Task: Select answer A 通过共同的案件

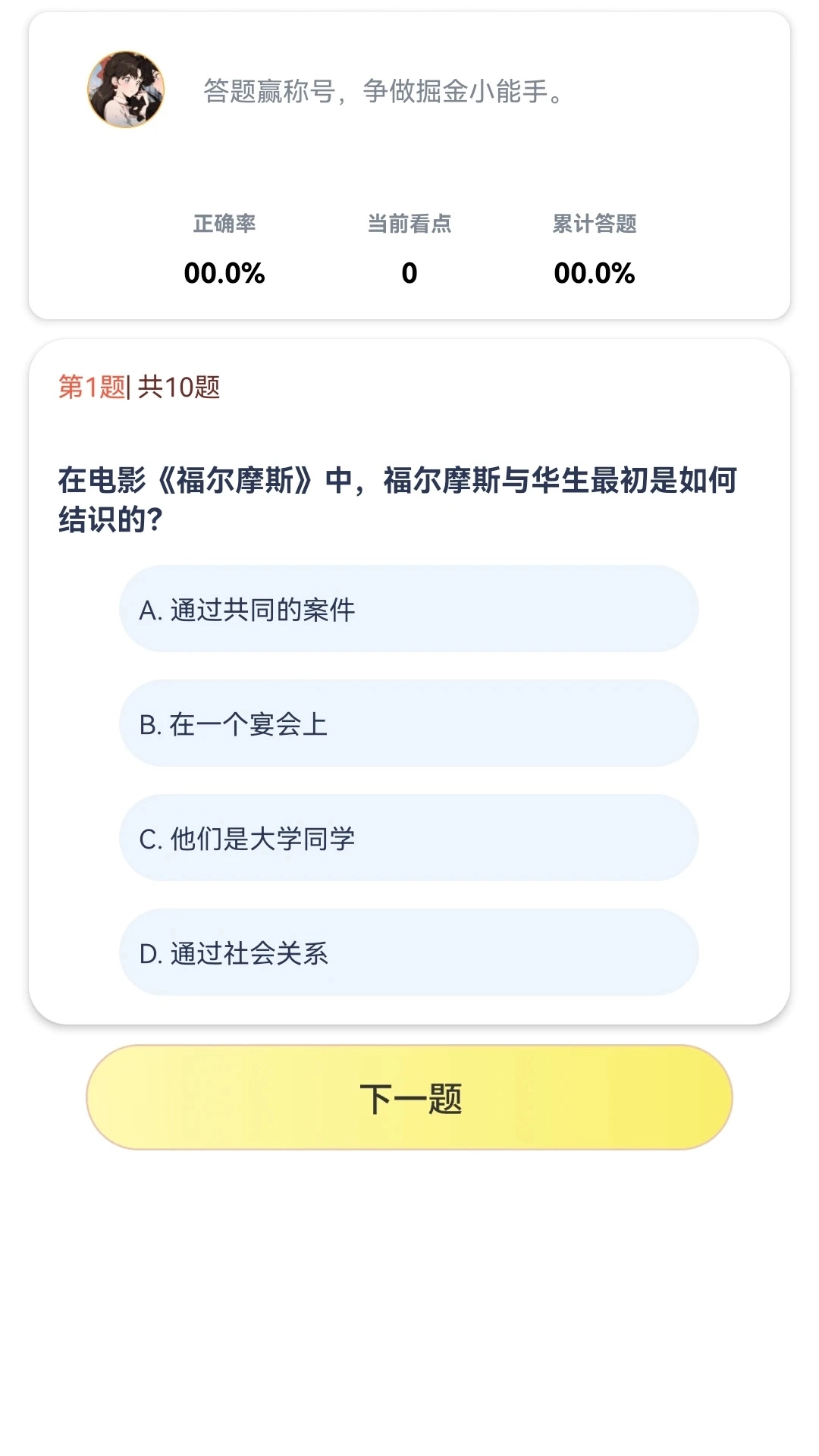Action: tap(409, 609)
